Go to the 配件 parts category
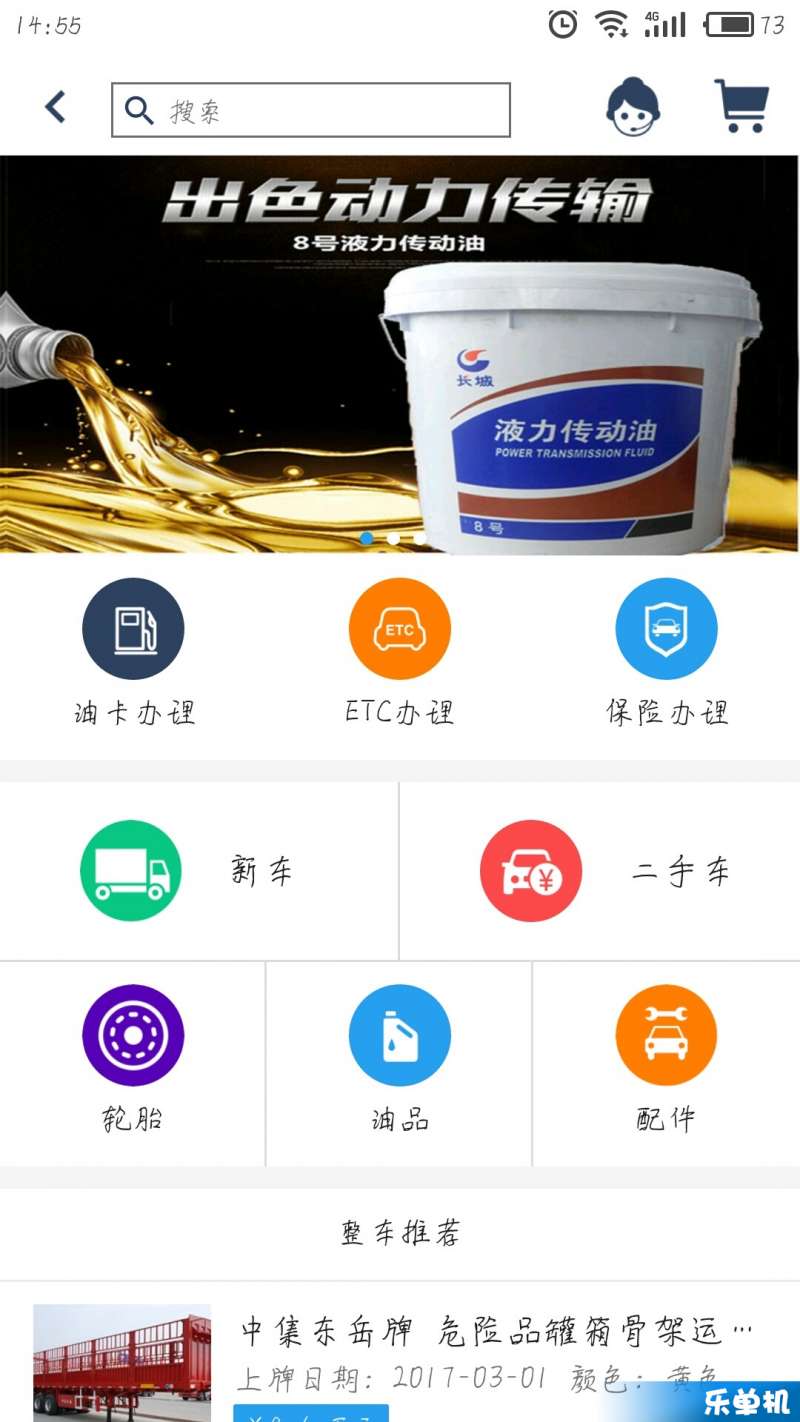Screen dimensions: 800x1422 pos(666,1064)
